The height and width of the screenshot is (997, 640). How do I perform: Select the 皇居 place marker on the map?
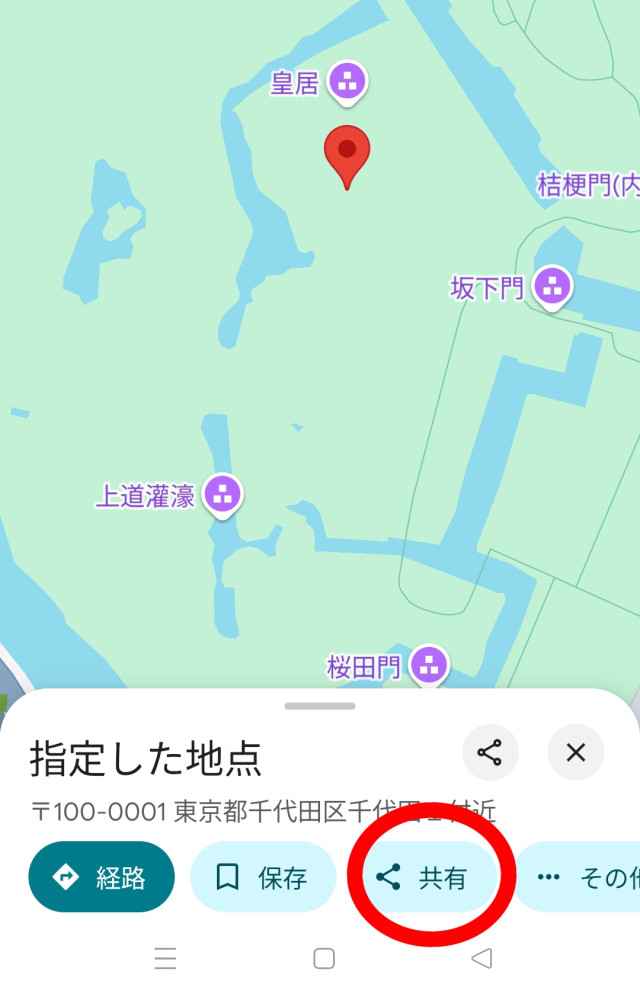(347, 81)
